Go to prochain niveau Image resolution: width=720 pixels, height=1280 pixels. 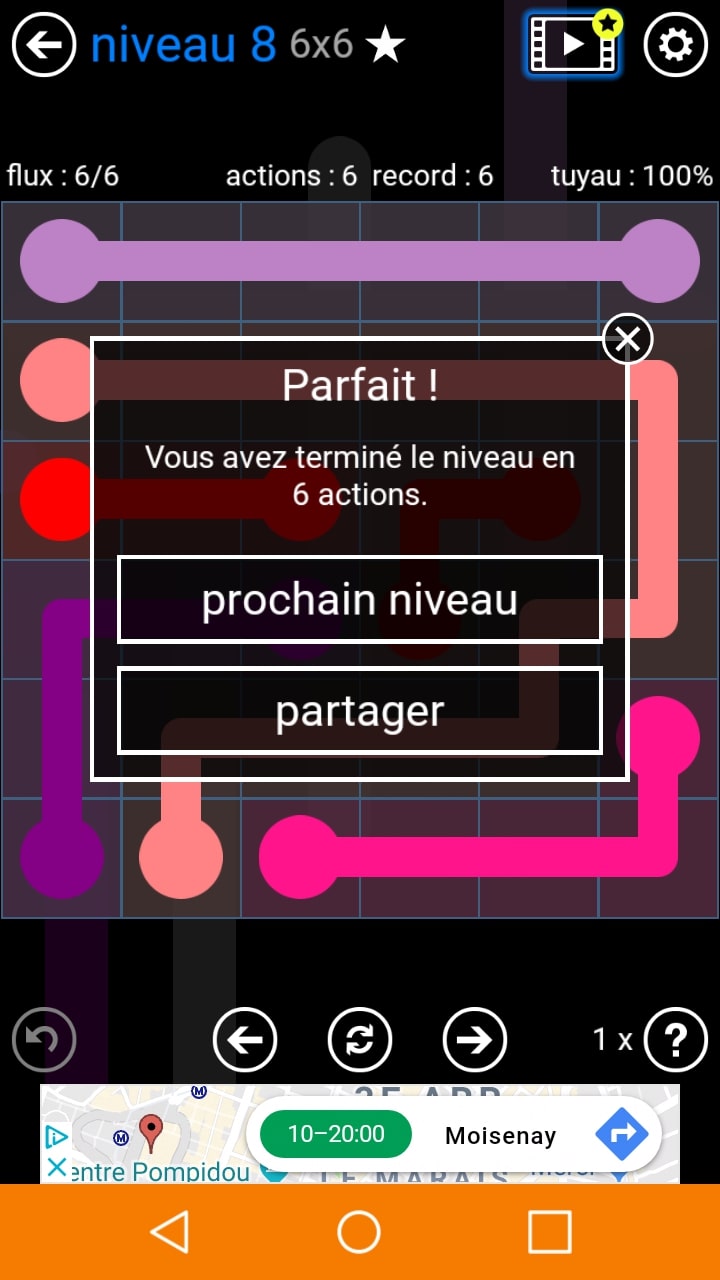click(x=360, y=599)
